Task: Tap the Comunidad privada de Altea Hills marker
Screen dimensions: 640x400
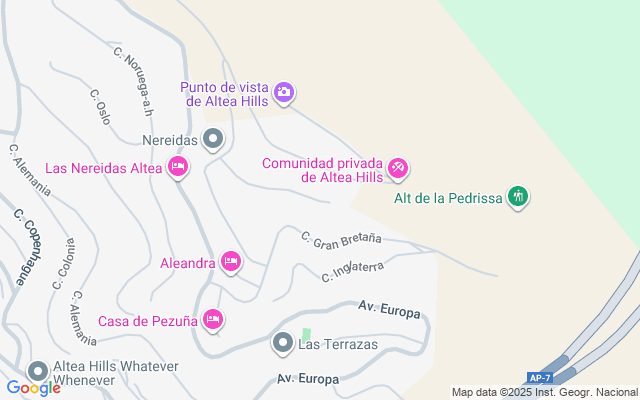Action: (398, 169)
